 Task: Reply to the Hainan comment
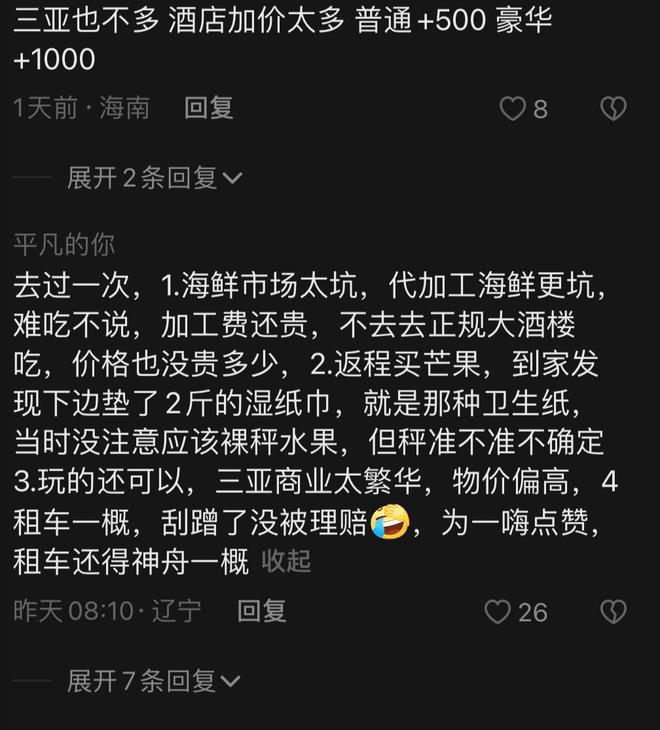coord(208,108)
